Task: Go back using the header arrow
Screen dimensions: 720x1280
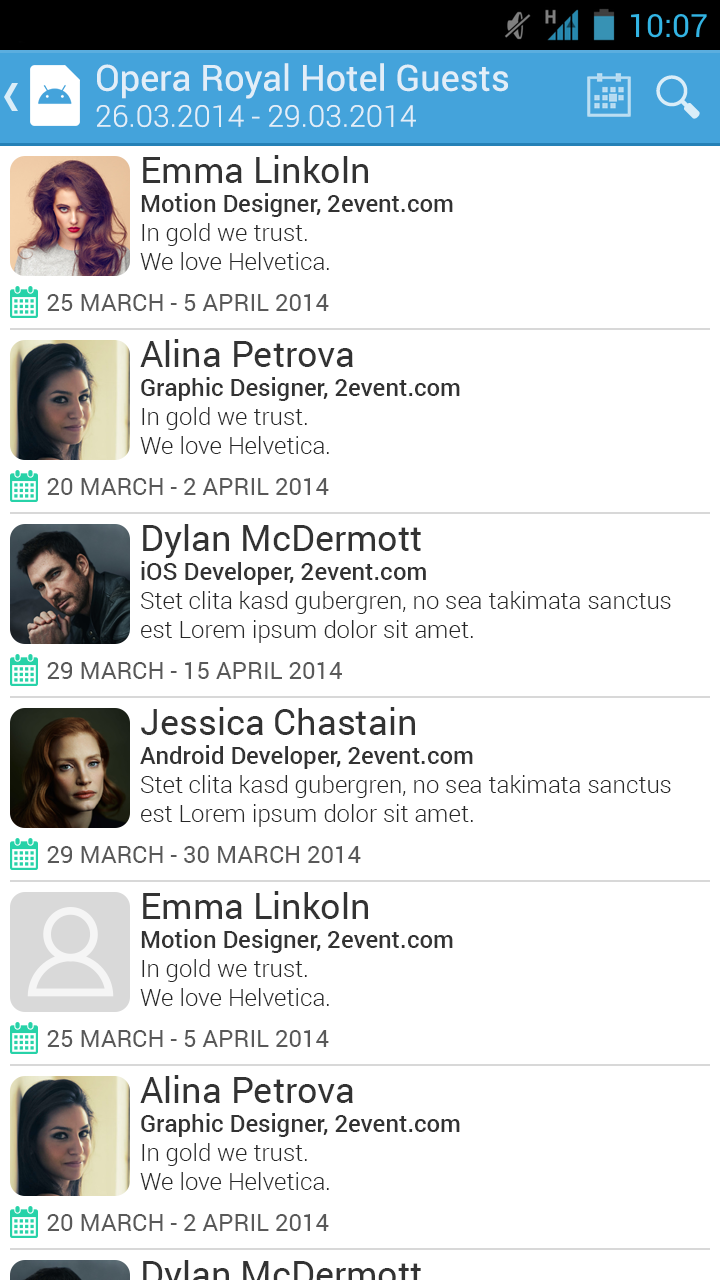Action: click(x=13, y=97)
